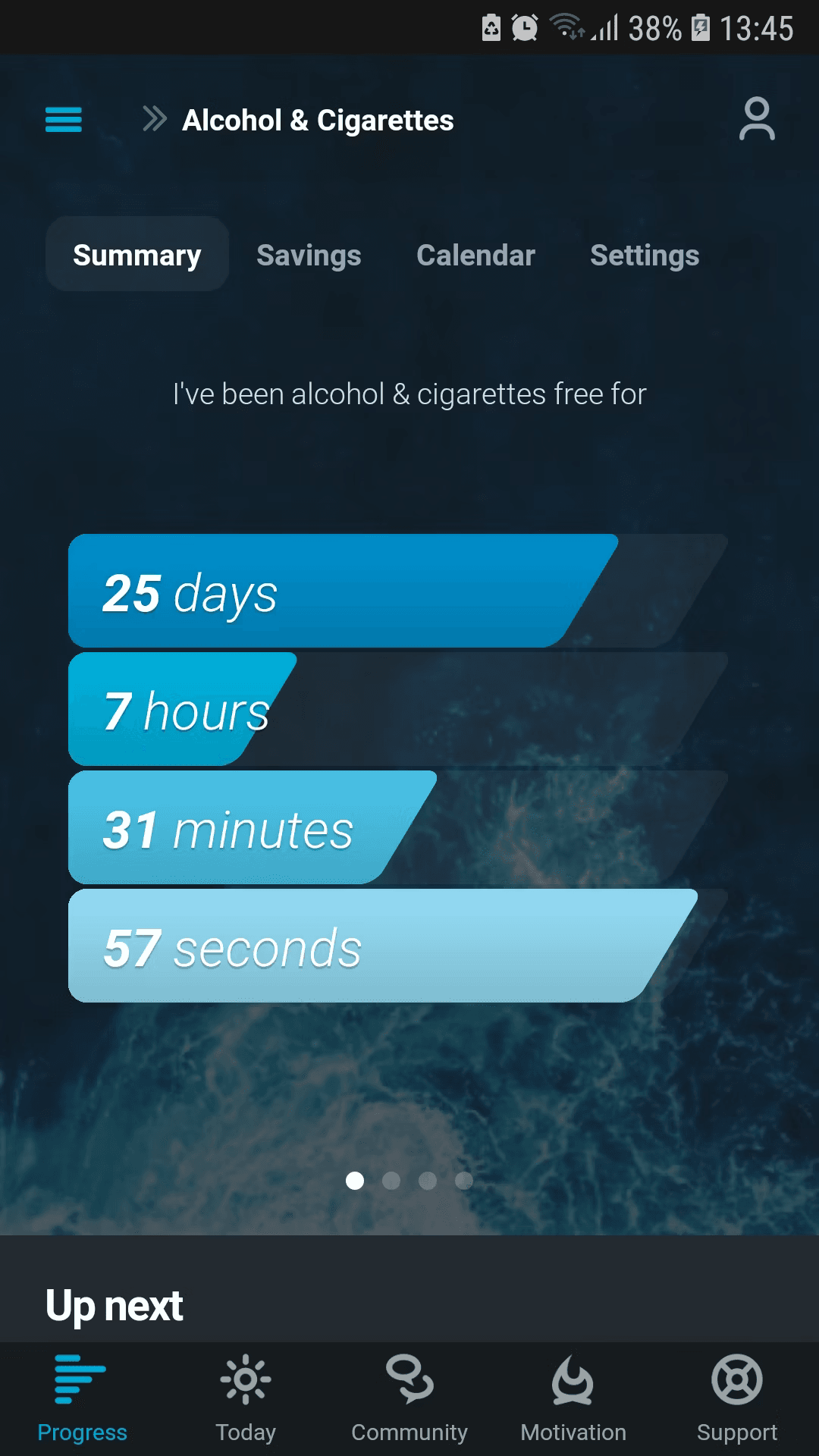Tap the Progress bottom navigation item
This screenshot has width=819, height=1456.
pyautogui.click(x=82, y=1399)
